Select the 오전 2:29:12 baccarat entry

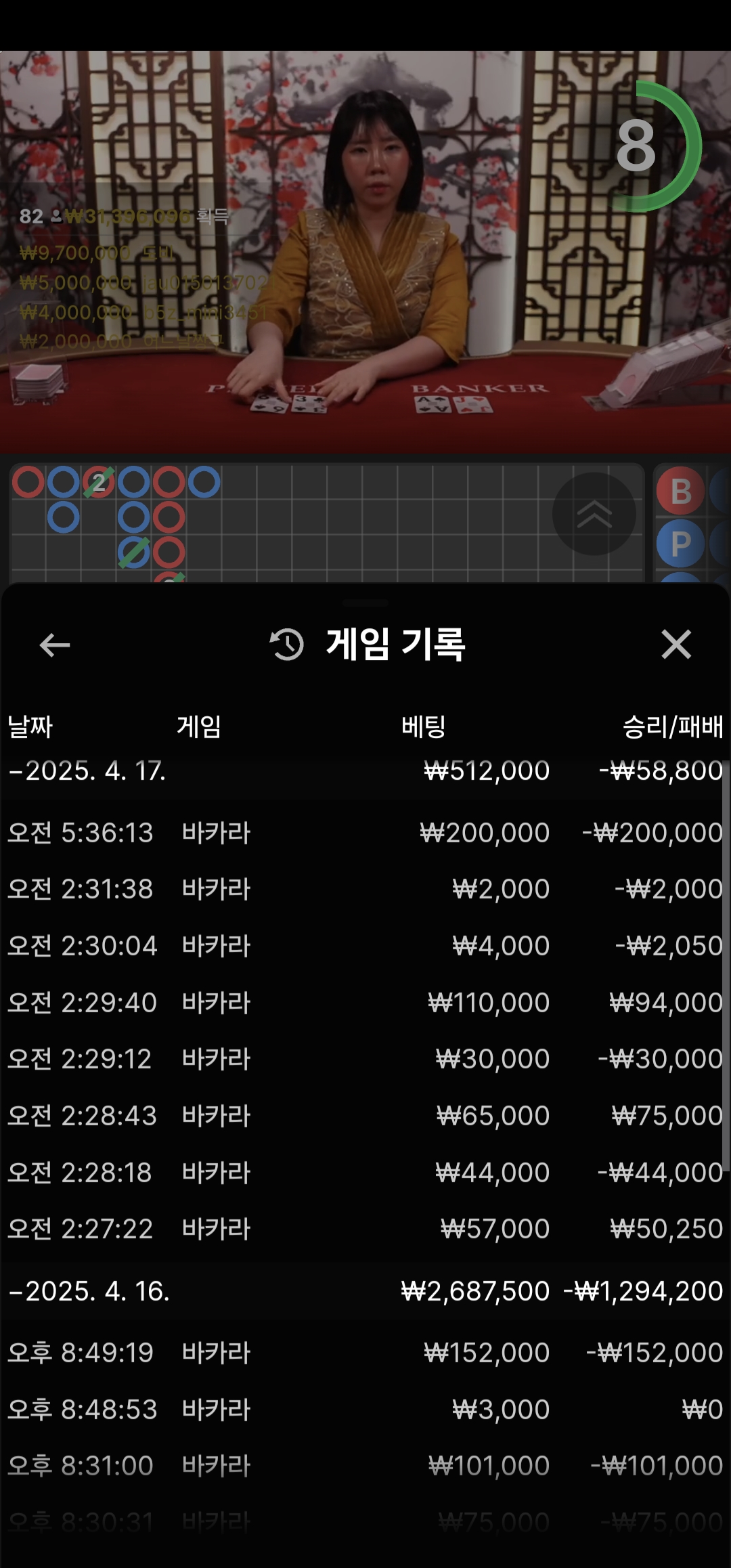coord(365,1058)
